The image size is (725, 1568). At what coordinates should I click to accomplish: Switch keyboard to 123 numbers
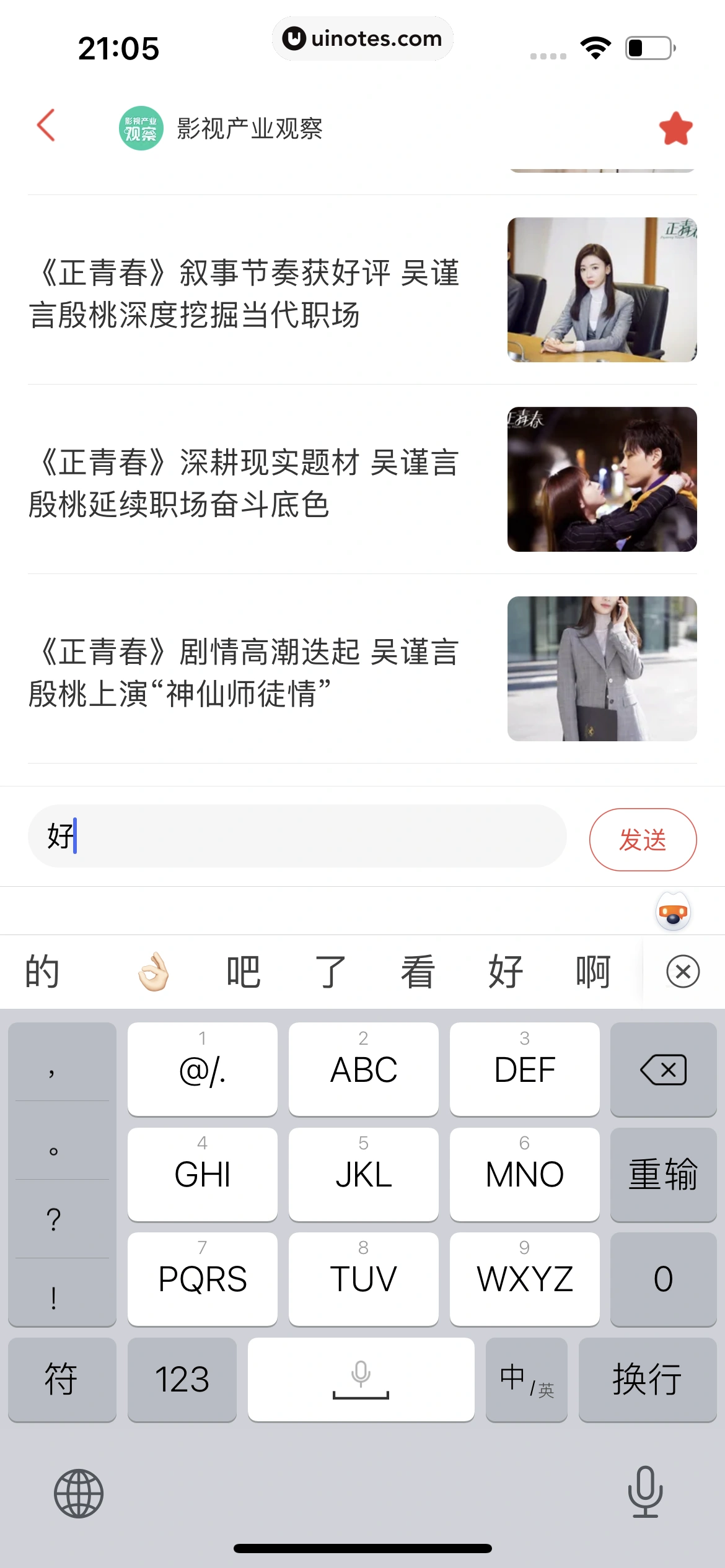pyautogui.click(x=182, y=1379)
